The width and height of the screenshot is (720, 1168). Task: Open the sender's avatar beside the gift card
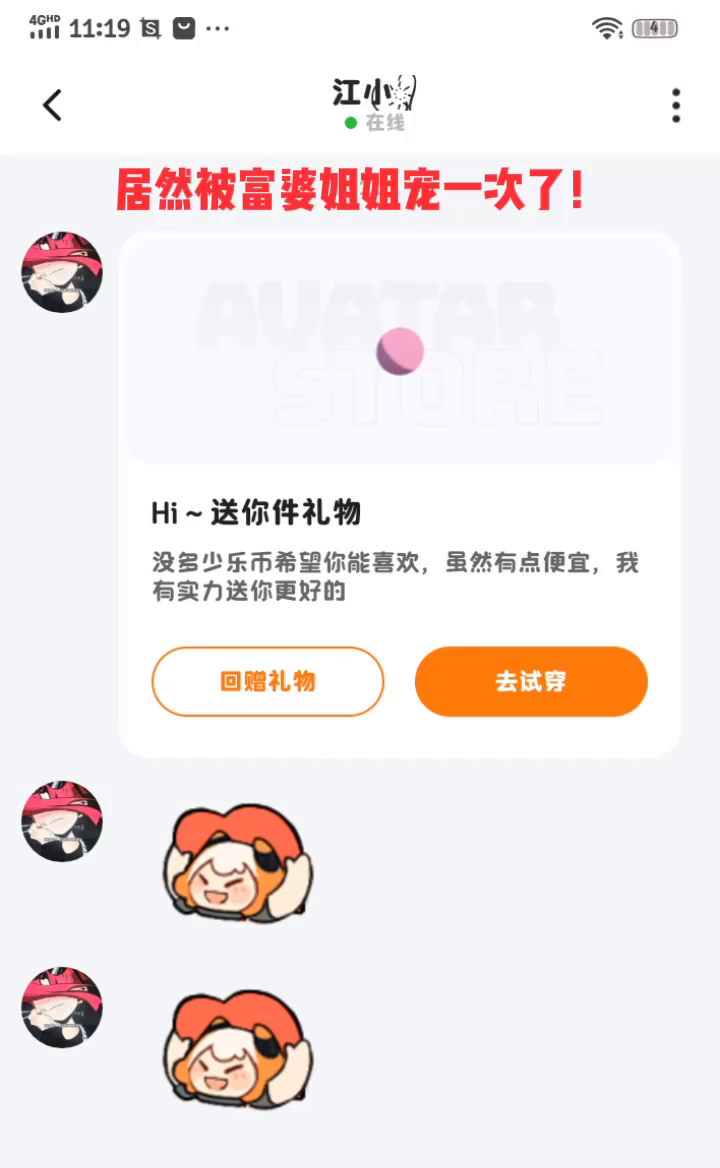click(62, 272)
